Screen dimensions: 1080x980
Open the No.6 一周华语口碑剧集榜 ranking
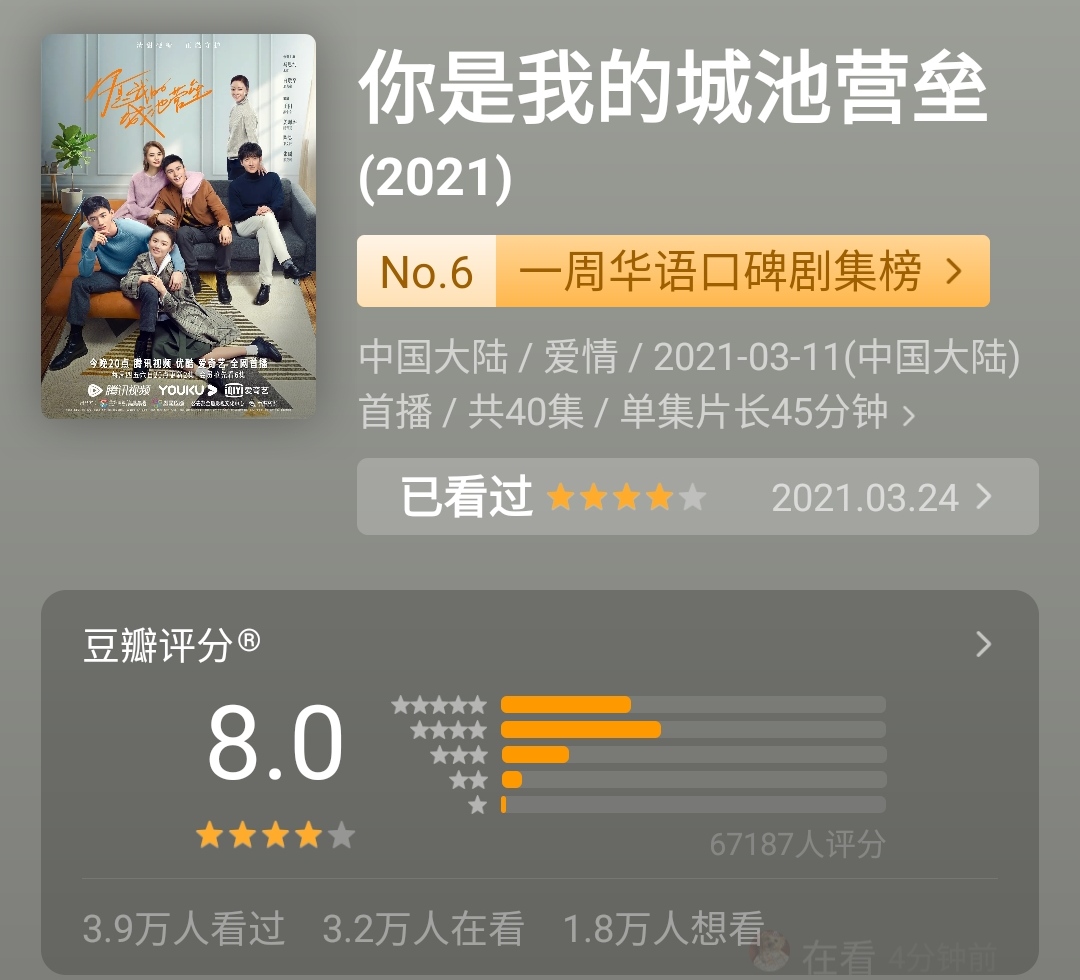[673, 271]
